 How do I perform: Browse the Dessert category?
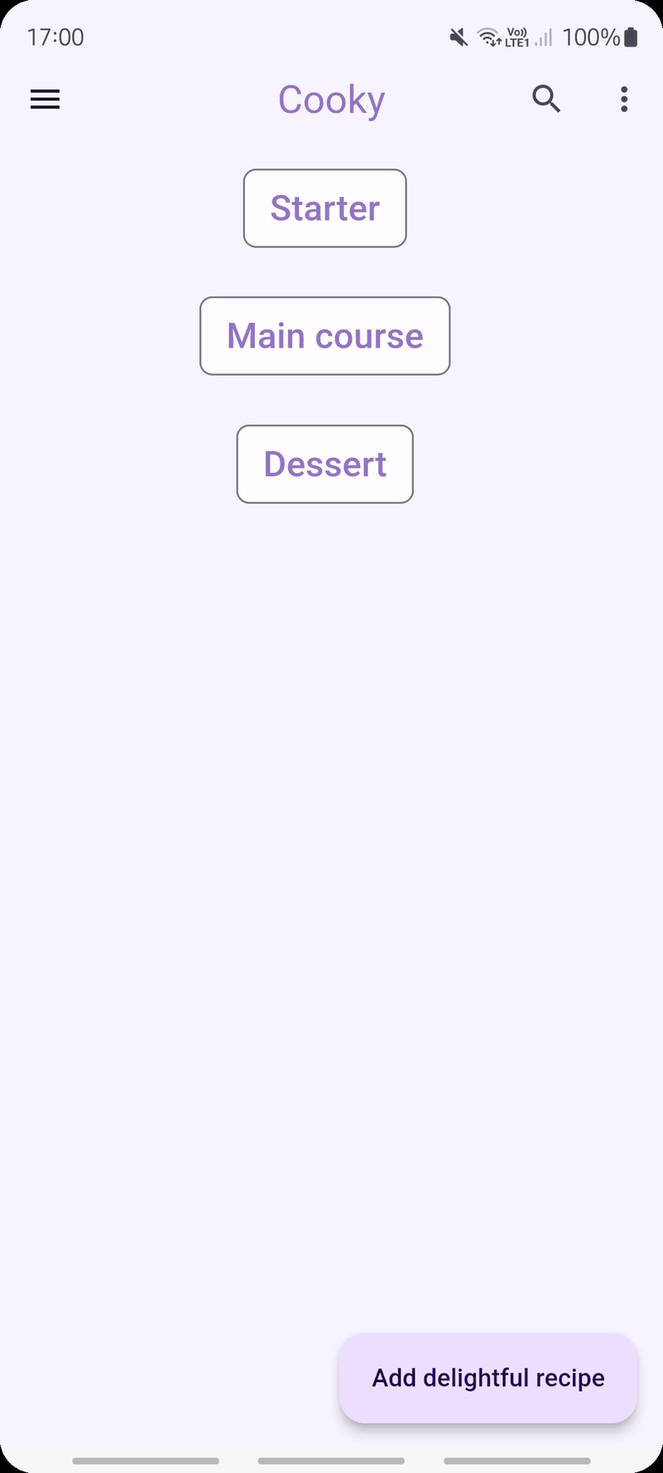(x=325, y=464)
